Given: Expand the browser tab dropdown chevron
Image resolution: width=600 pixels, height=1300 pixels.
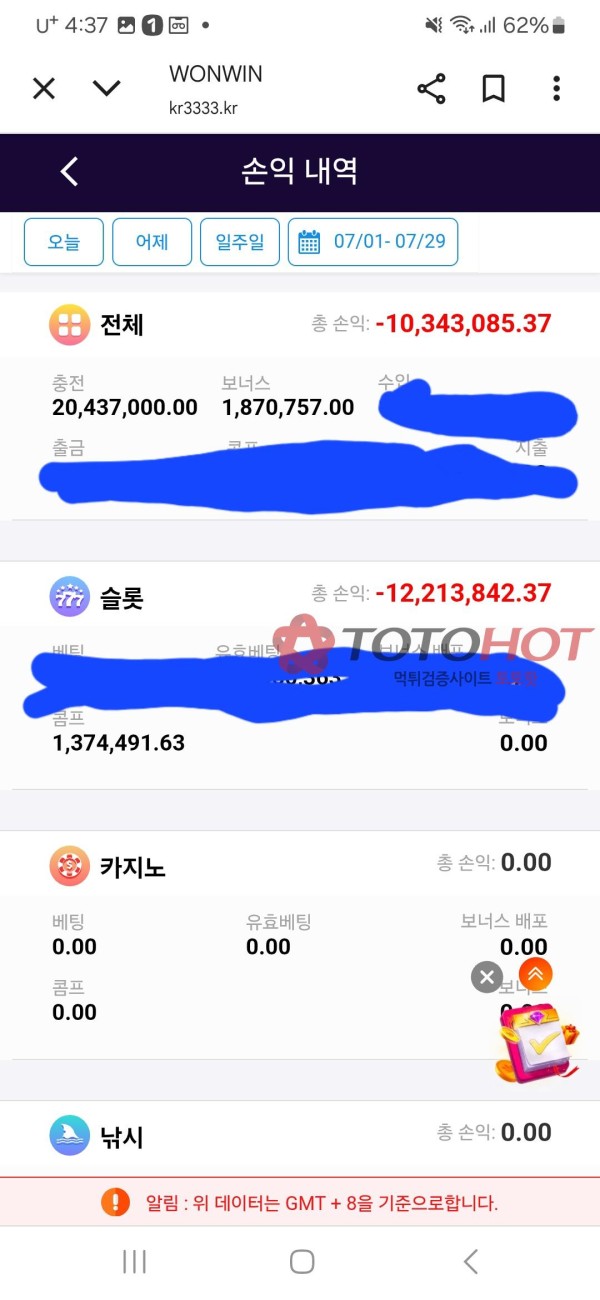Looking at the screenshot, I should (x=107, y=89).
